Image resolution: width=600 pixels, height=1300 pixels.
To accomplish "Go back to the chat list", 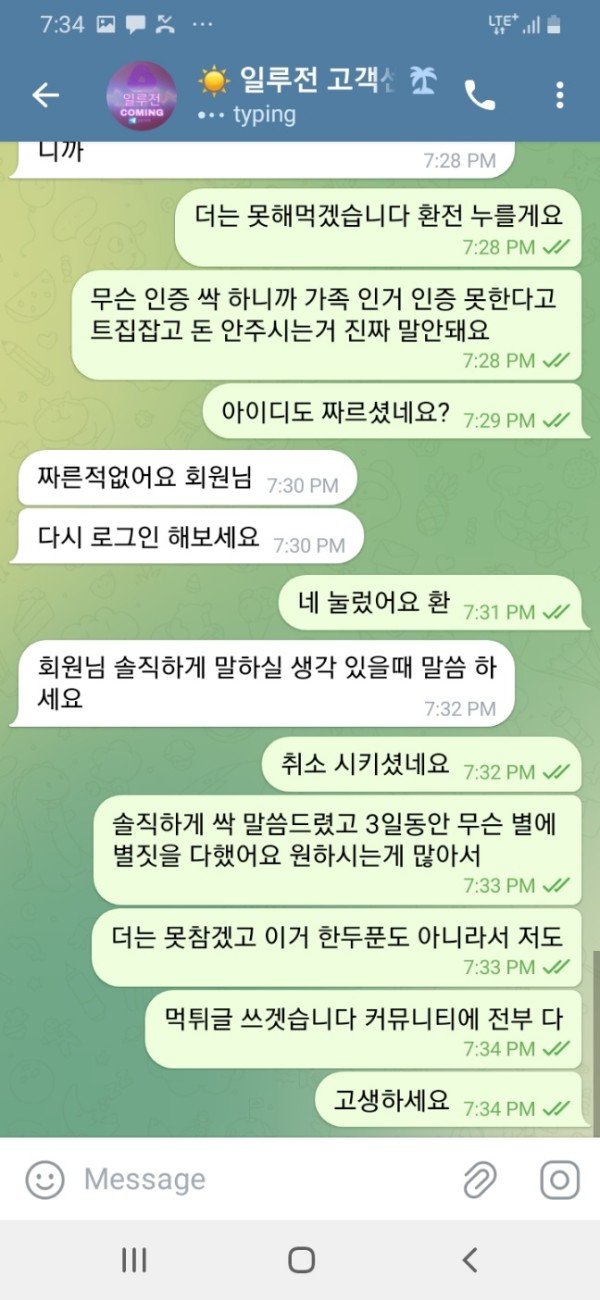I will click(x=46, y=95).
